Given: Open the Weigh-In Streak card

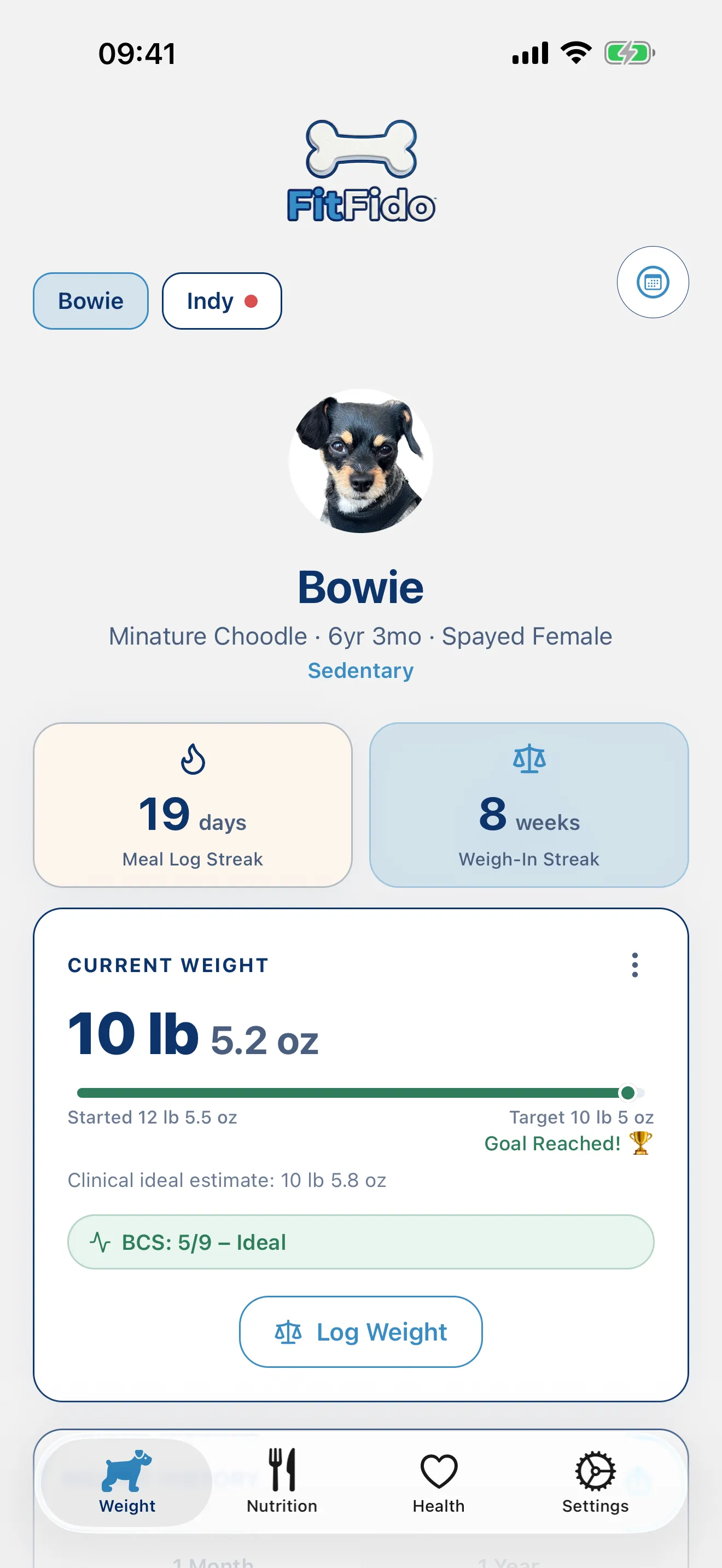Looking at the screenshot, I should click(529, 805).
